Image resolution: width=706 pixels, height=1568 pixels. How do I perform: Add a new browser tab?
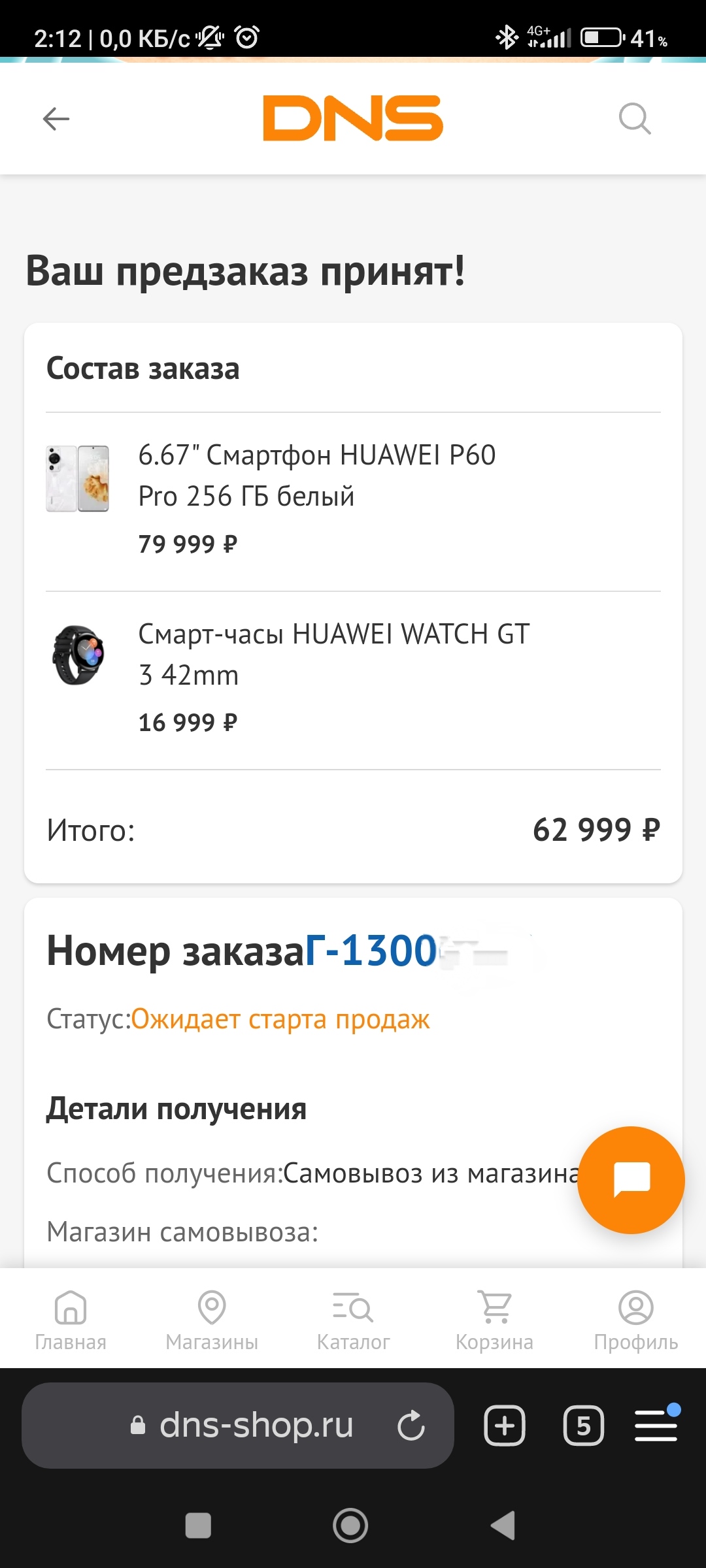pyautogui.click(x=505, y=1426)
